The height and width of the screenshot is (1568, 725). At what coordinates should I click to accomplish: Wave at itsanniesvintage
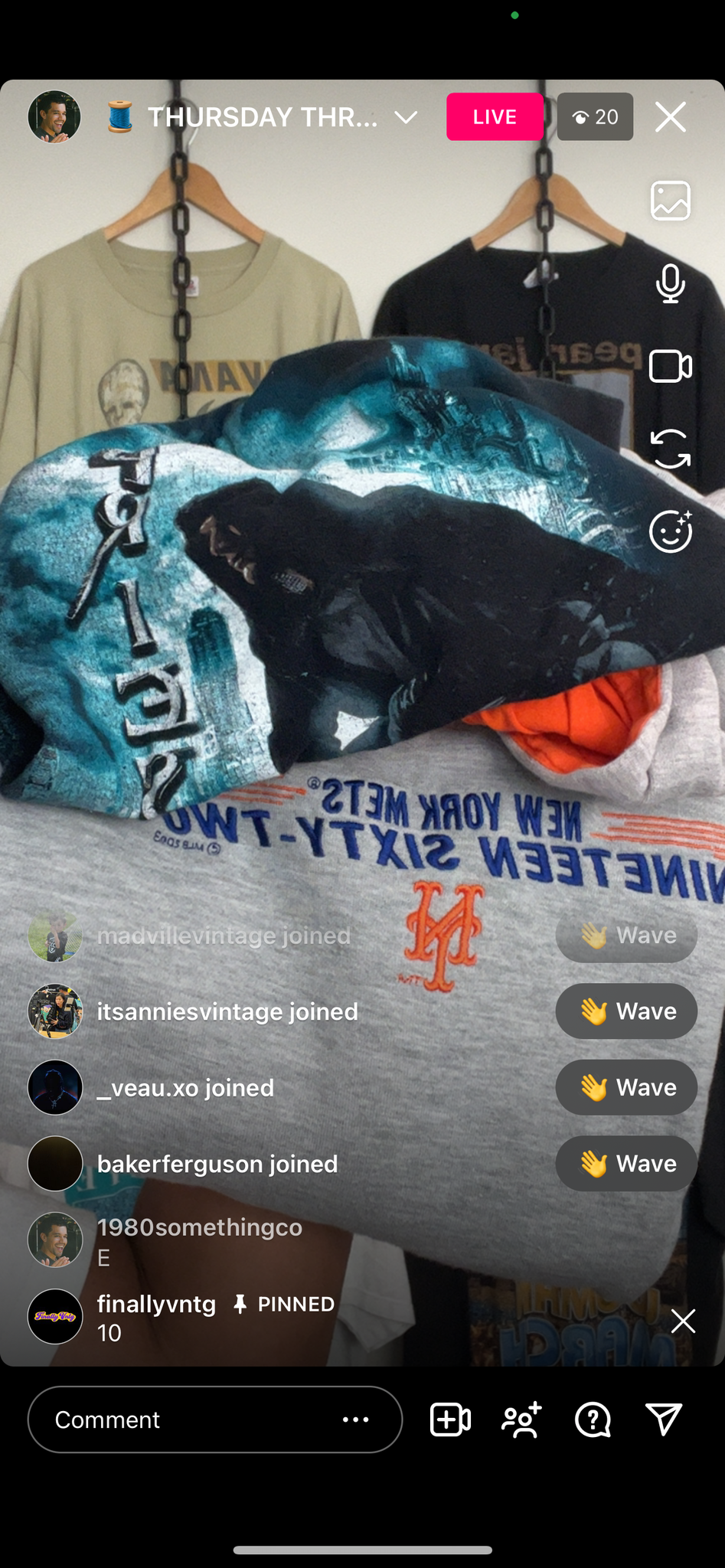[x=626, y=1011]
